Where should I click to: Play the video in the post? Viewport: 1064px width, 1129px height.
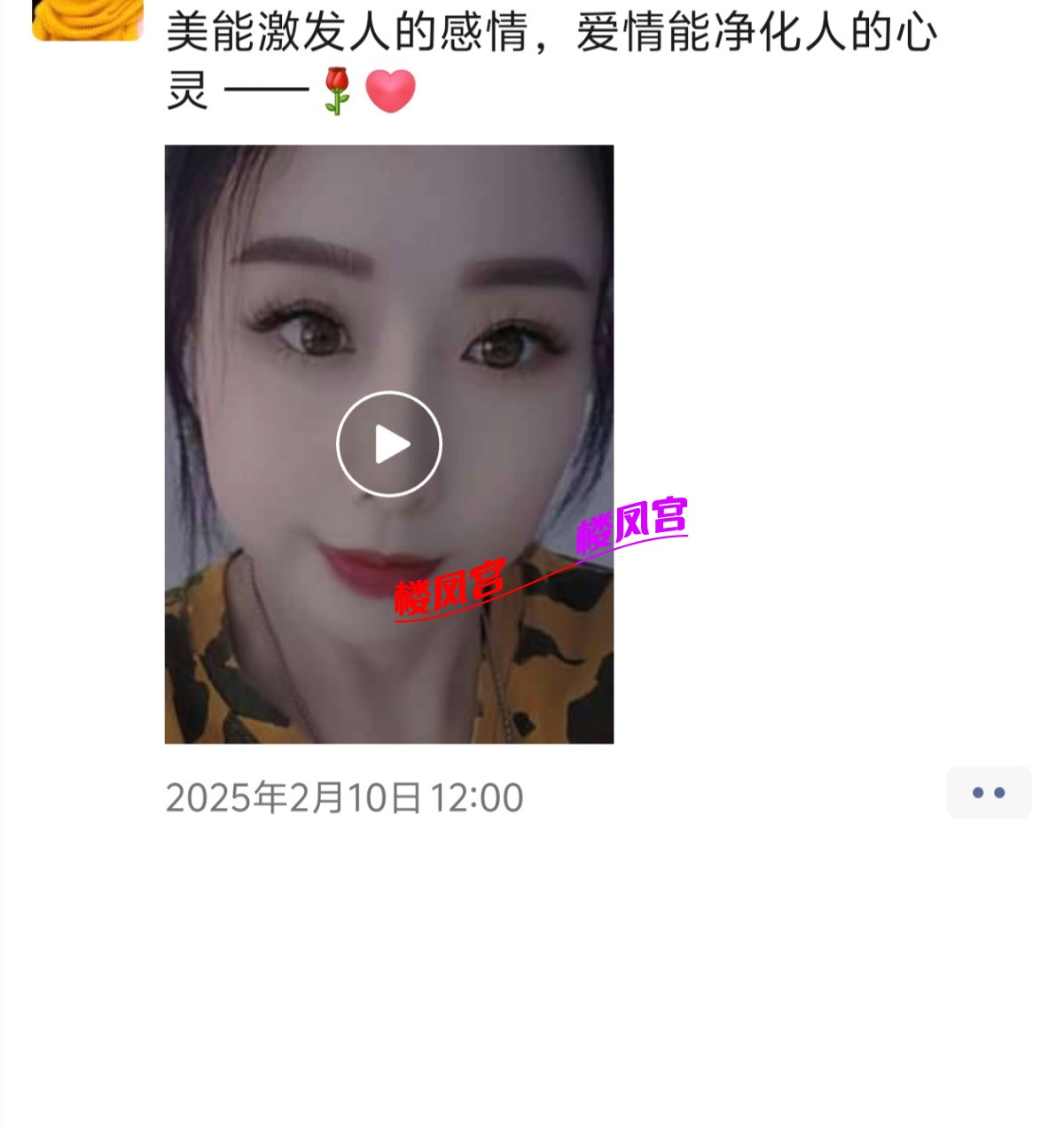pos(389,443)
